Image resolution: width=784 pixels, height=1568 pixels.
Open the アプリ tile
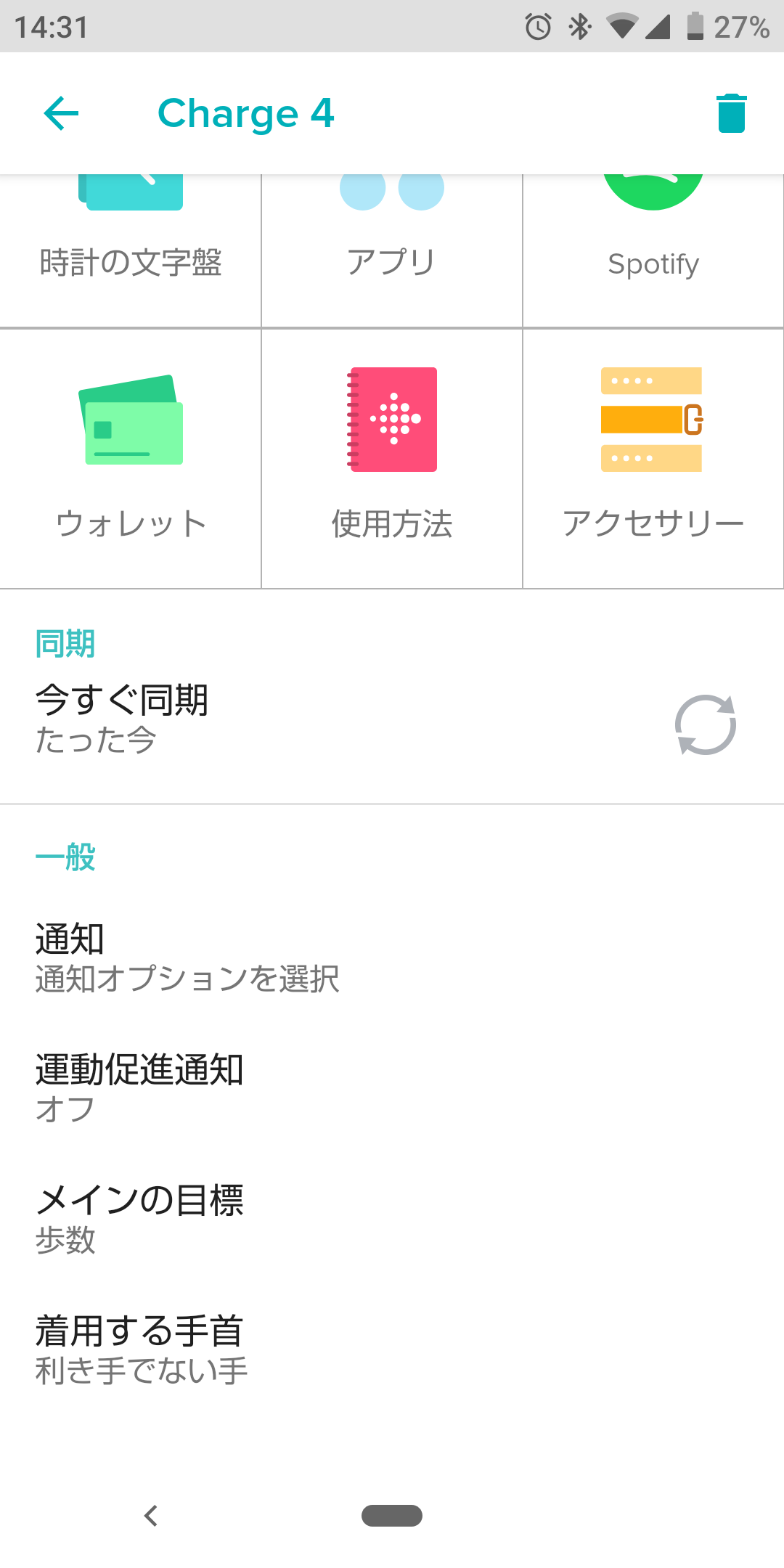click(392, 247)
